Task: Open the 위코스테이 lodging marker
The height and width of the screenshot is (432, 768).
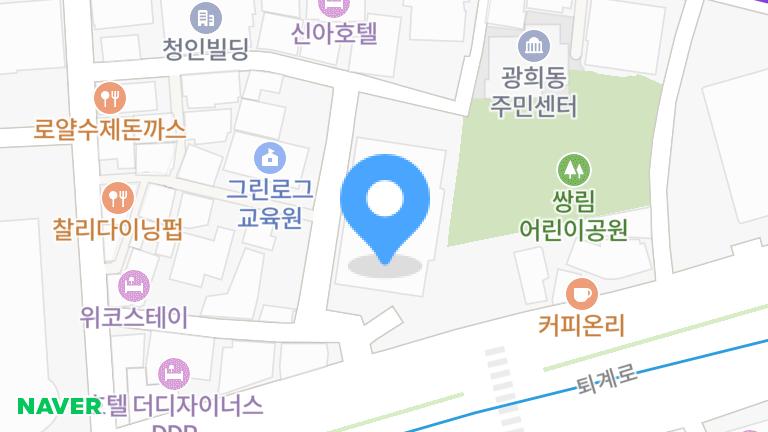Action: [x=133, y=285]
